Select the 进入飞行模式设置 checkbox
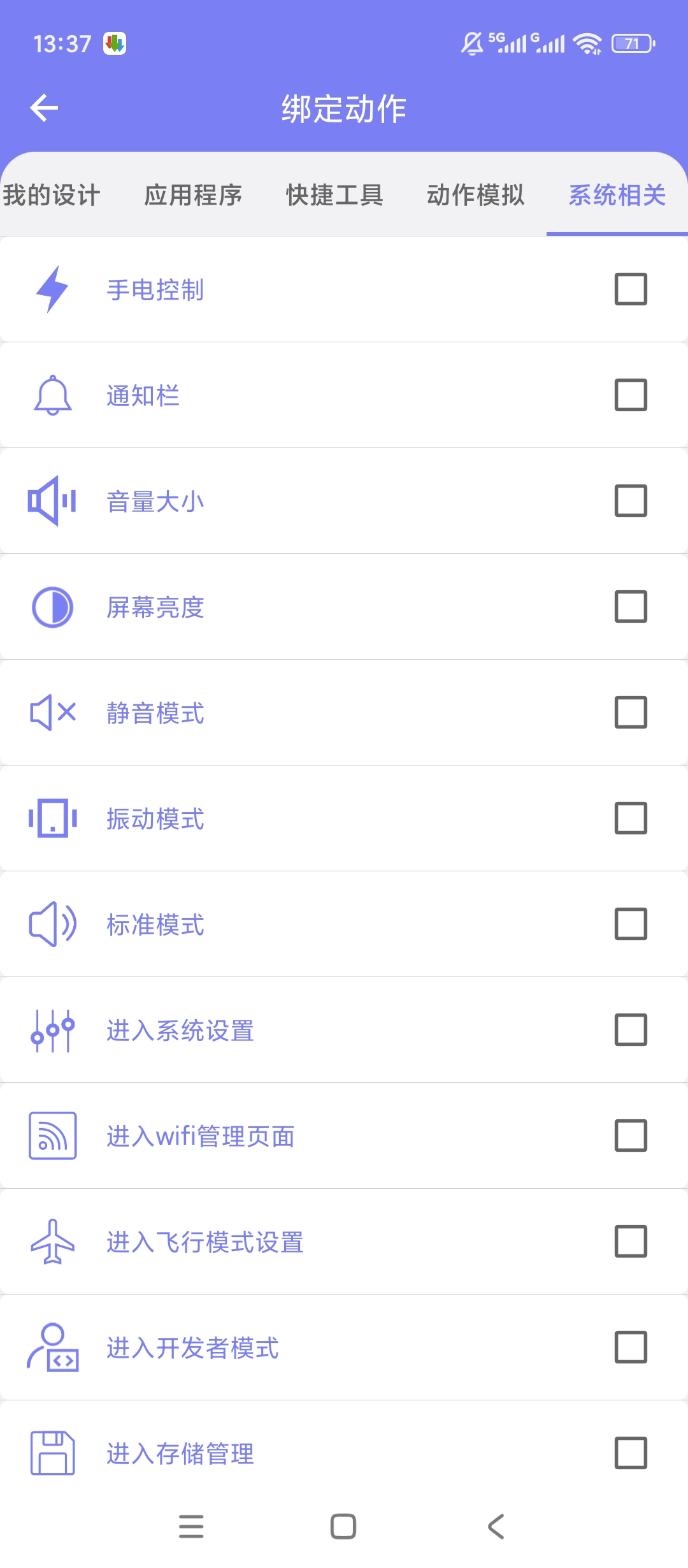 [x=631, y=1242]
